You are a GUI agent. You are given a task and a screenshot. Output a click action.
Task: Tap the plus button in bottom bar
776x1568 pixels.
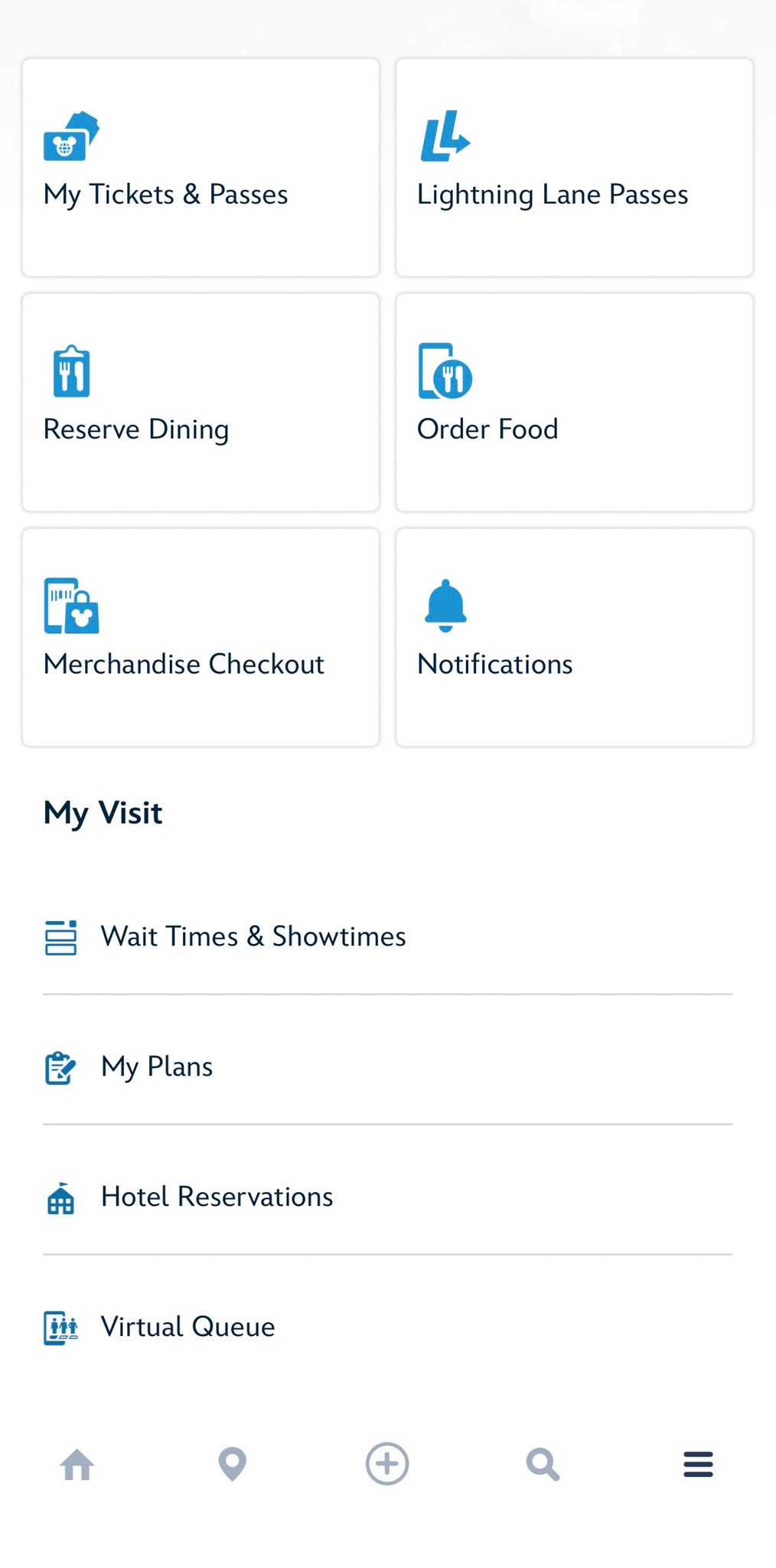pos(387,1464)
